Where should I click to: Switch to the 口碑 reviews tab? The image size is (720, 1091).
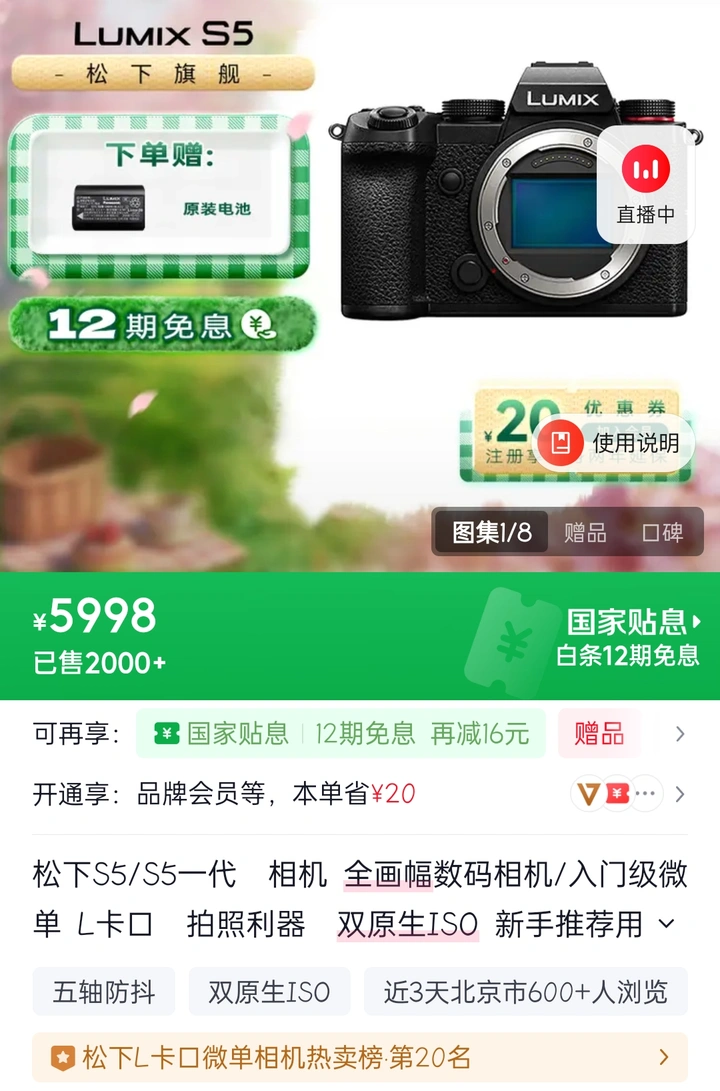pyautogui.click(x=662, y=533)
